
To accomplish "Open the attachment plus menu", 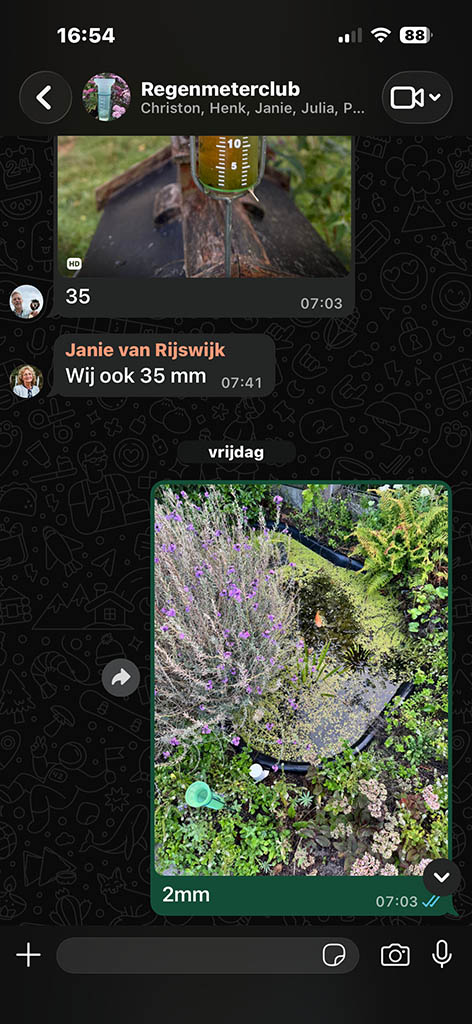I will click(28, 955).
